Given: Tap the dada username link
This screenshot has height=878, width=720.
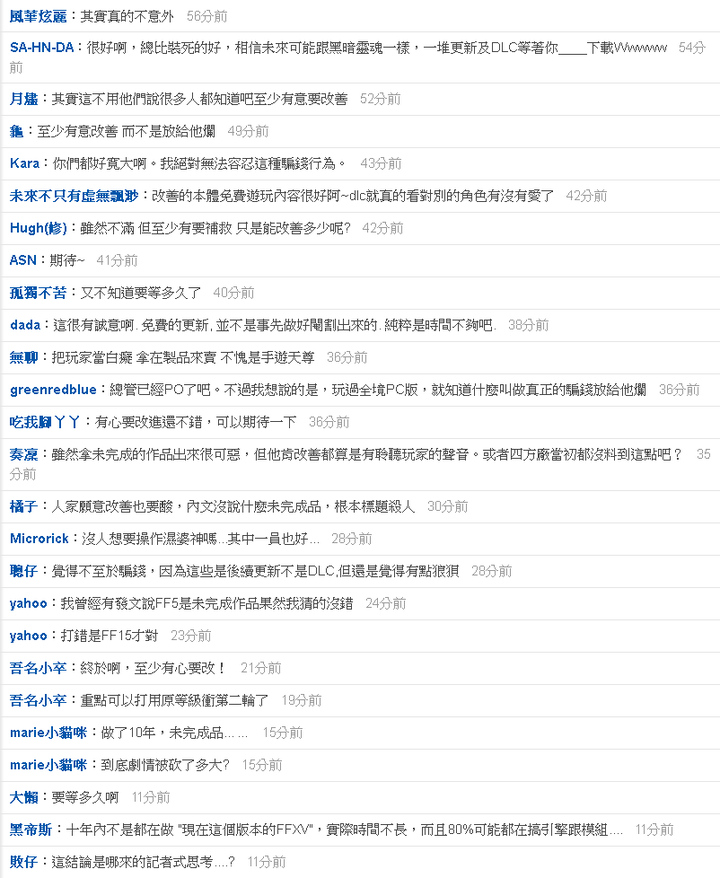Looking at the screenshot, I should tap(25, 325).
